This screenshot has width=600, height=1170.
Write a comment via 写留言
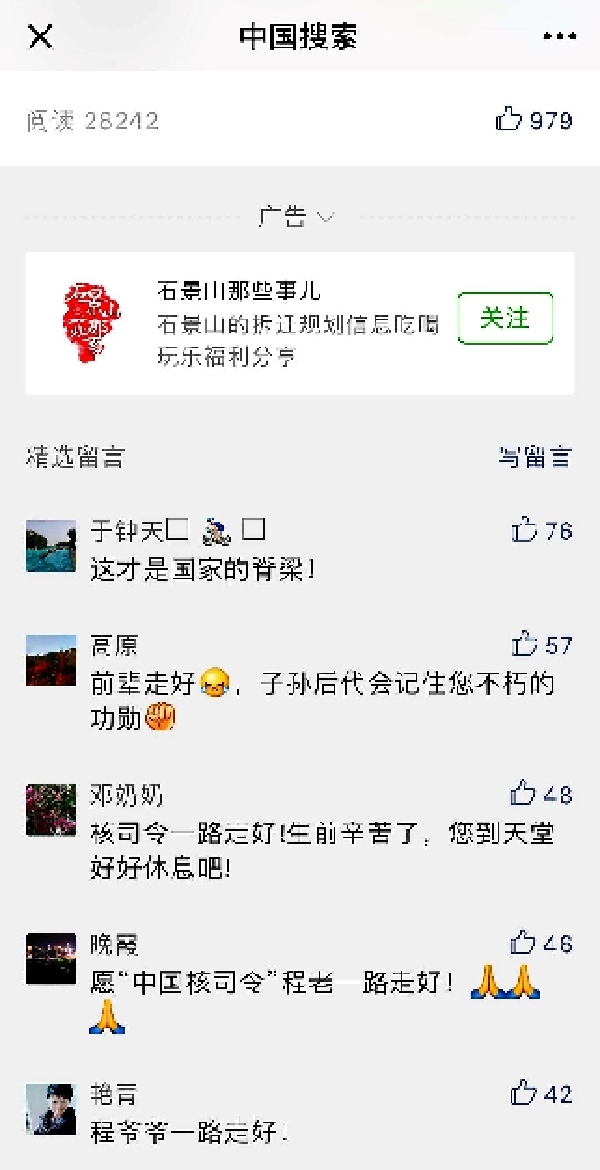click(x=535, y=457)
